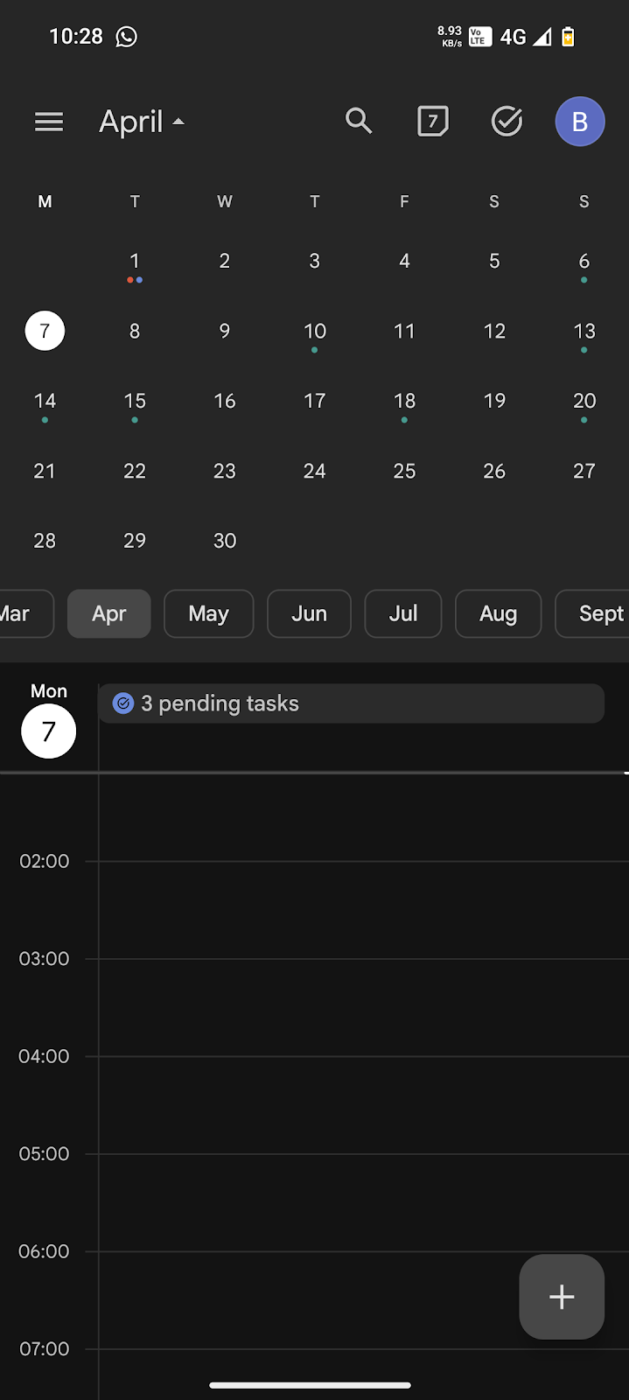The width and height of the screenshot is (629, 1400).
Task: Create a new event with plus button
Action: [561, 1297]
